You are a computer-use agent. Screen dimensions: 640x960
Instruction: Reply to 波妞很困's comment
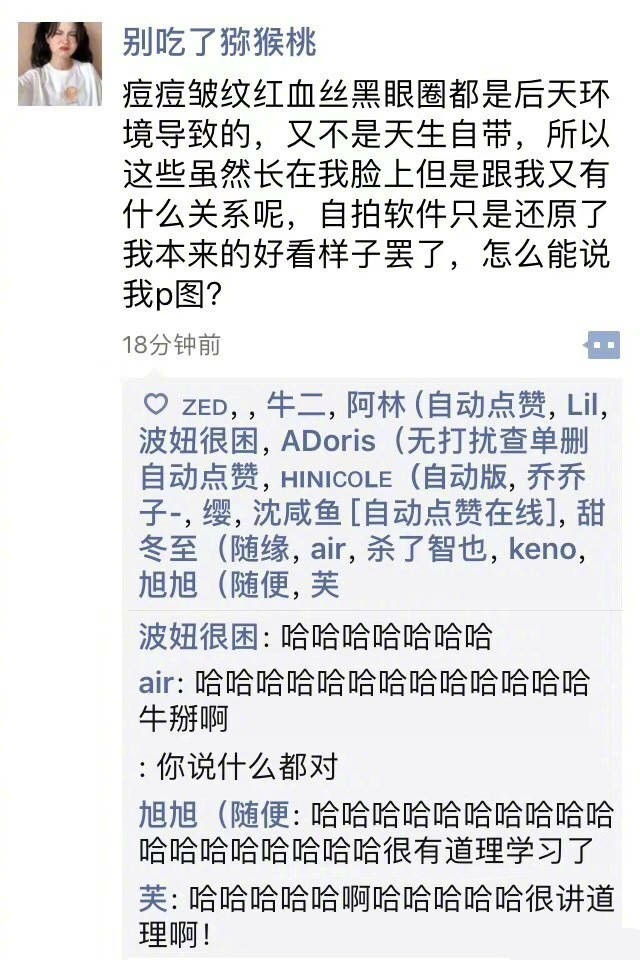[388, 636]
